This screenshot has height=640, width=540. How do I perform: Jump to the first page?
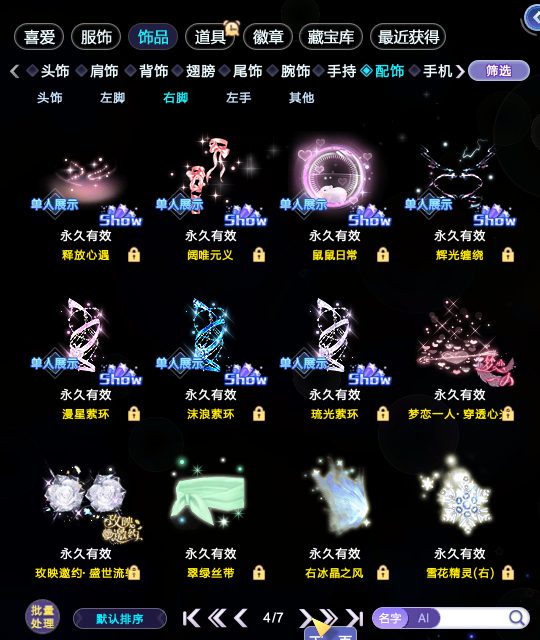pos(191,618)
